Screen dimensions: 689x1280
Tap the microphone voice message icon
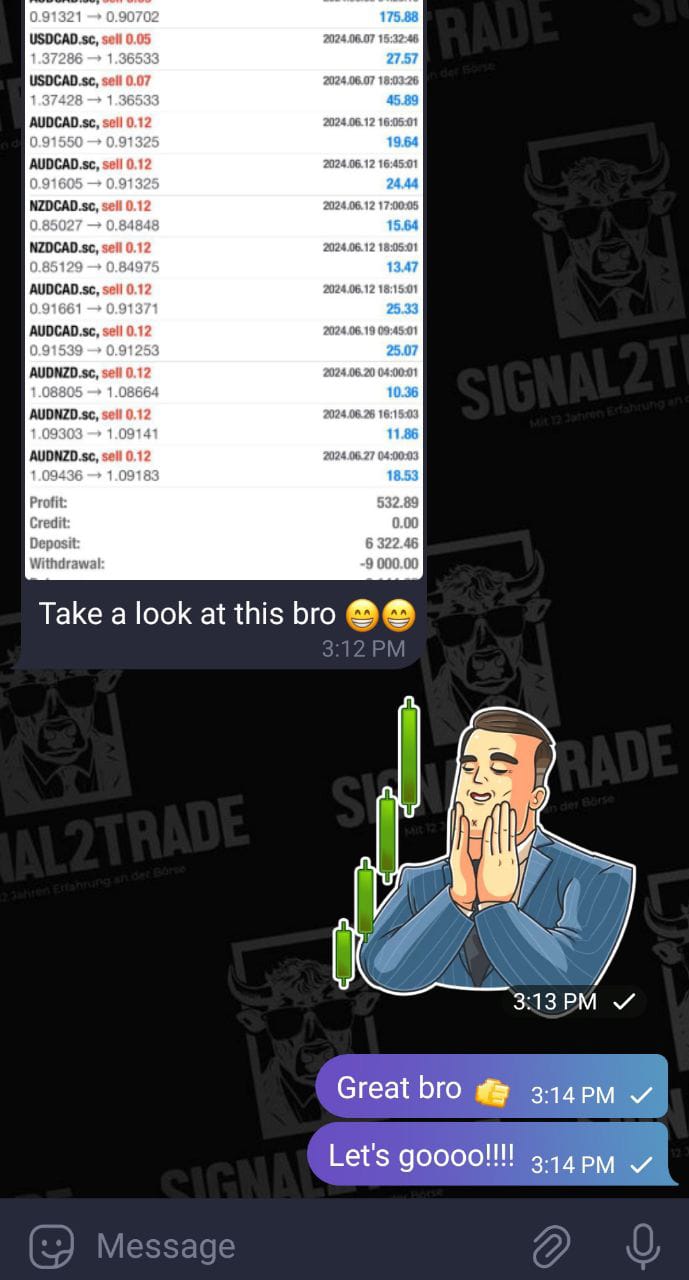click(x=641, y=1246)
